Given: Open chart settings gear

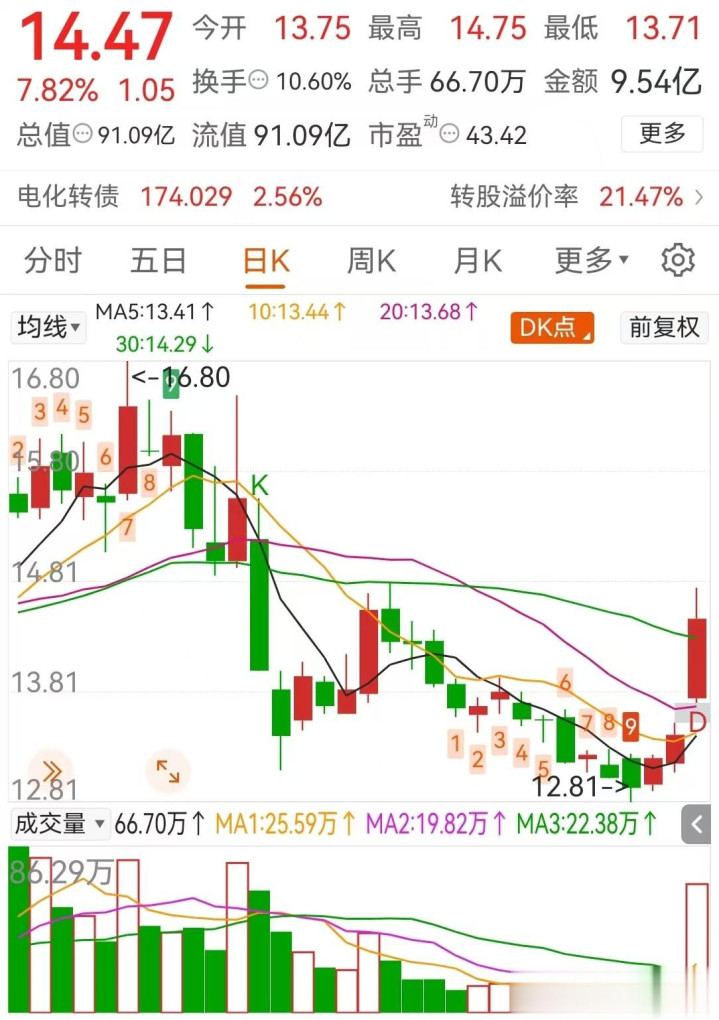Looking at the screenshot, I should pyautogui.click(x=678, y=261).
